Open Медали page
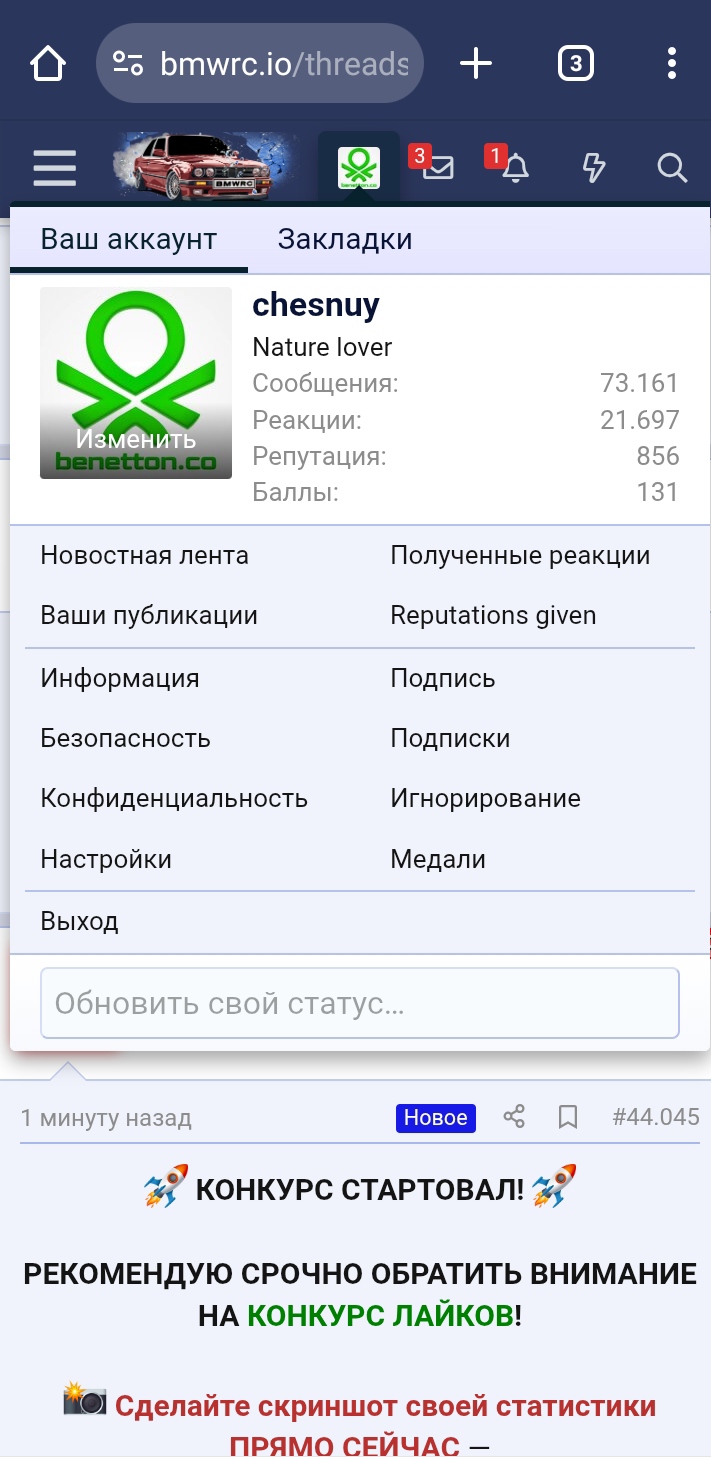 438,859
